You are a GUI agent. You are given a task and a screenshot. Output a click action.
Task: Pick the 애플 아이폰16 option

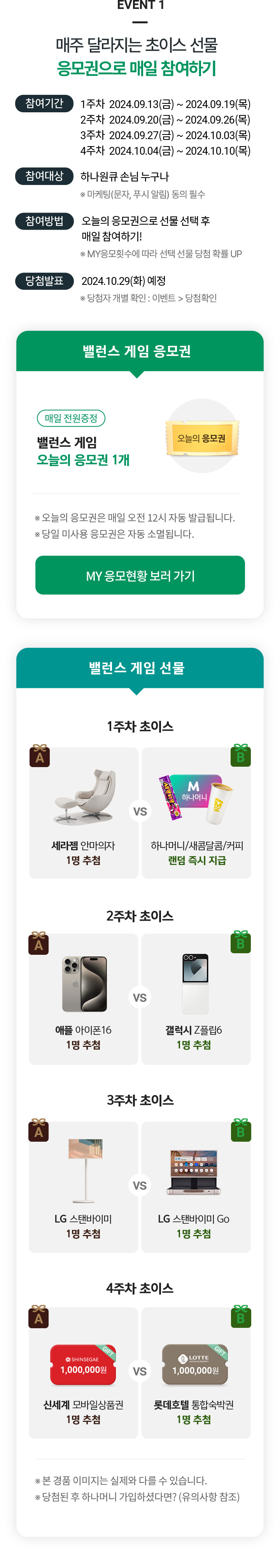(83, 999)
